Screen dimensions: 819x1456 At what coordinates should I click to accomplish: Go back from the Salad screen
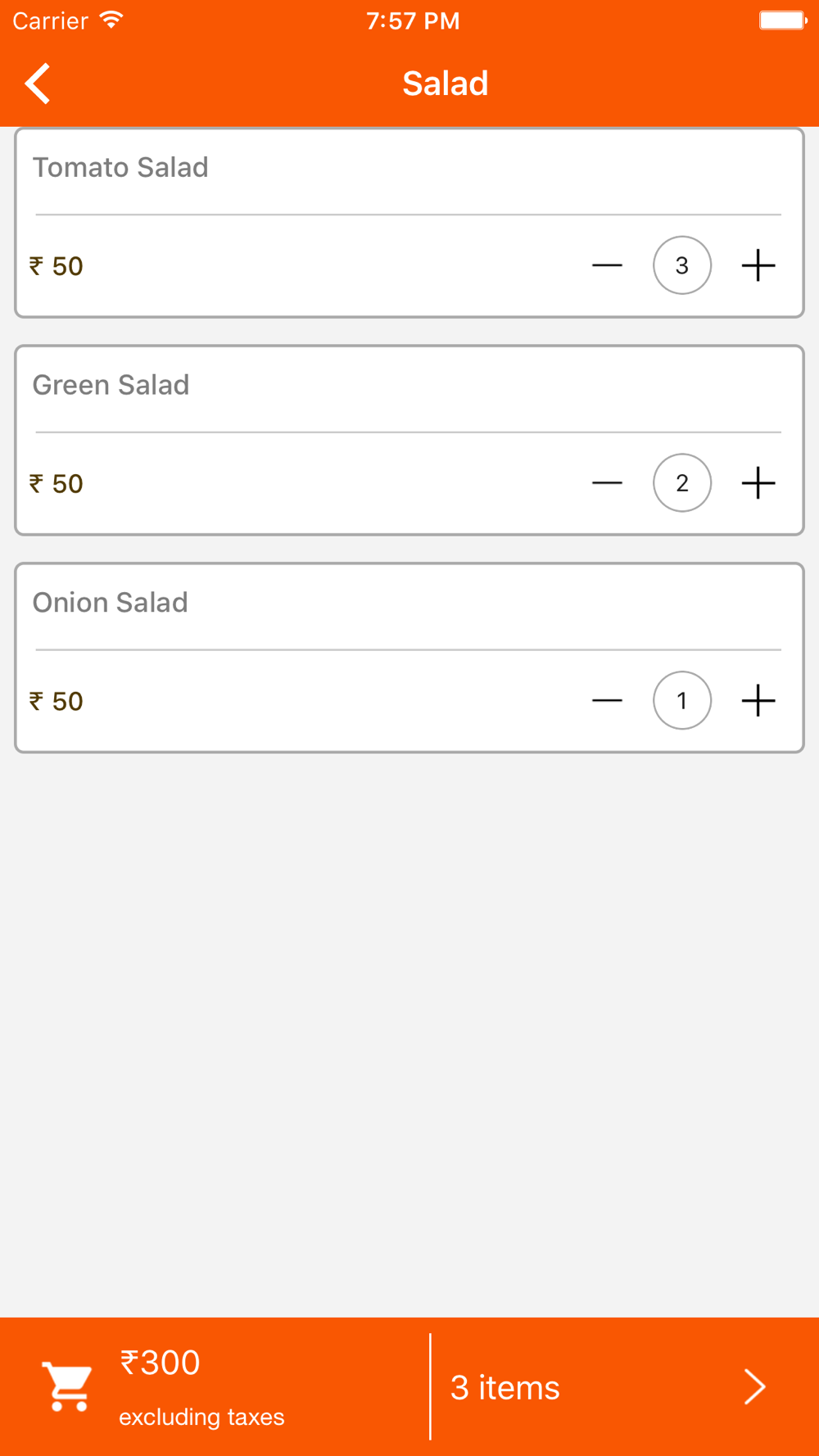[x=38, y=84]
